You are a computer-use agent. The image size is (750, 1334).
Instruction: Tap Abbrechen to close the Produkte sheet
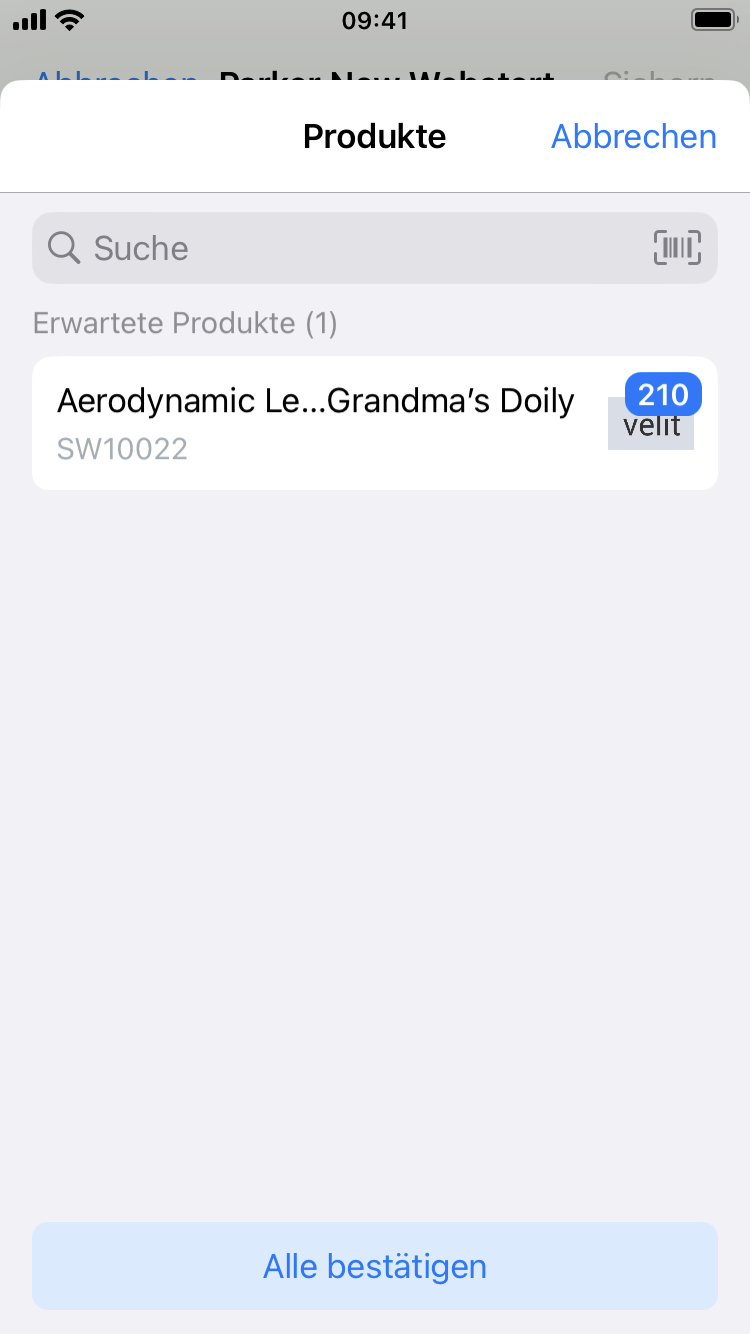point(633,136)
